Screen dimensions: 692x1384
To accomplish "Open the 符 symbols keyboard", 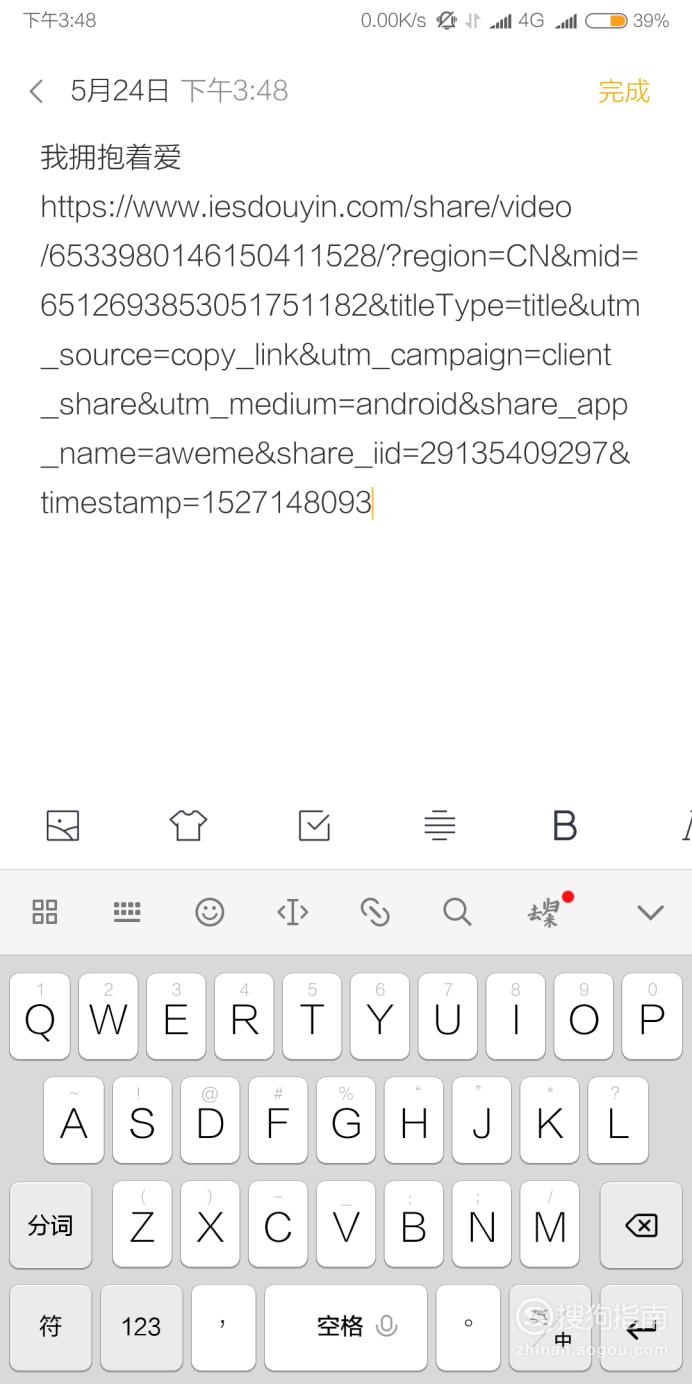I will pyautogui.click(x=50, y=1328).
